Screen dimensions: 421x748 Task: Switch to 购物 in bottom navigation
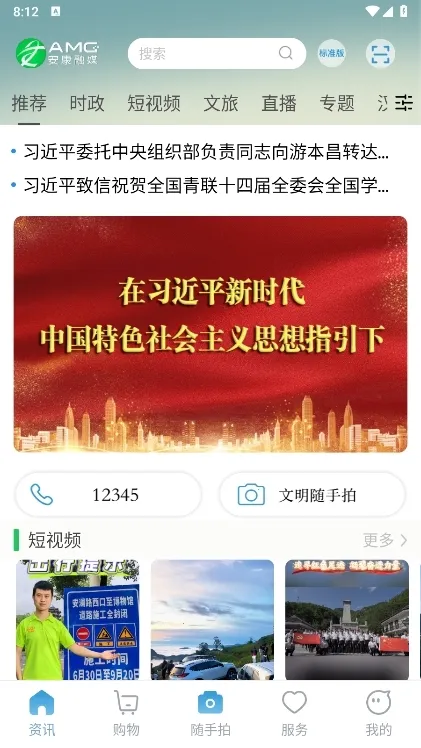[x=126, y=714]
